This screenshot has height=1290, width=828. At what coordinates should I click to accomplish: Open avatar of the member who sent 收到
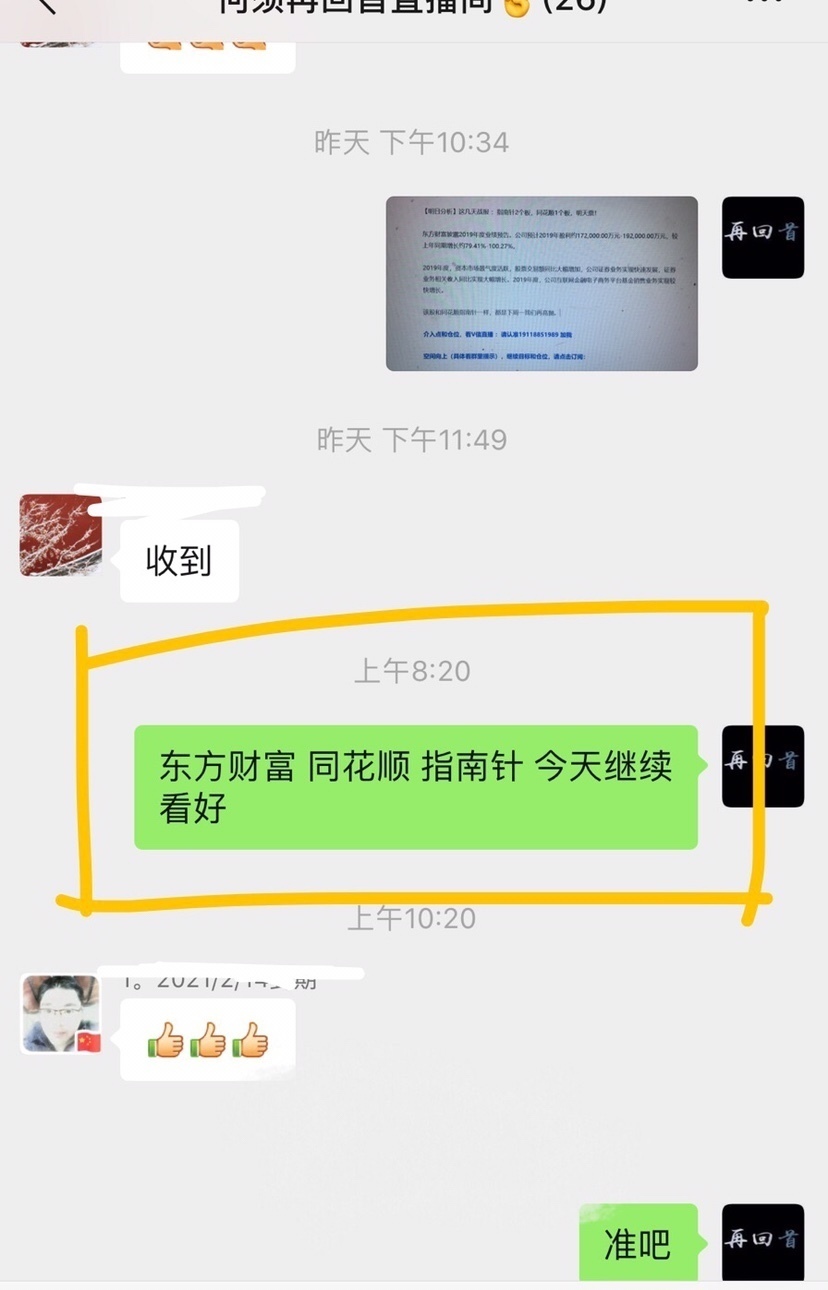60,536
